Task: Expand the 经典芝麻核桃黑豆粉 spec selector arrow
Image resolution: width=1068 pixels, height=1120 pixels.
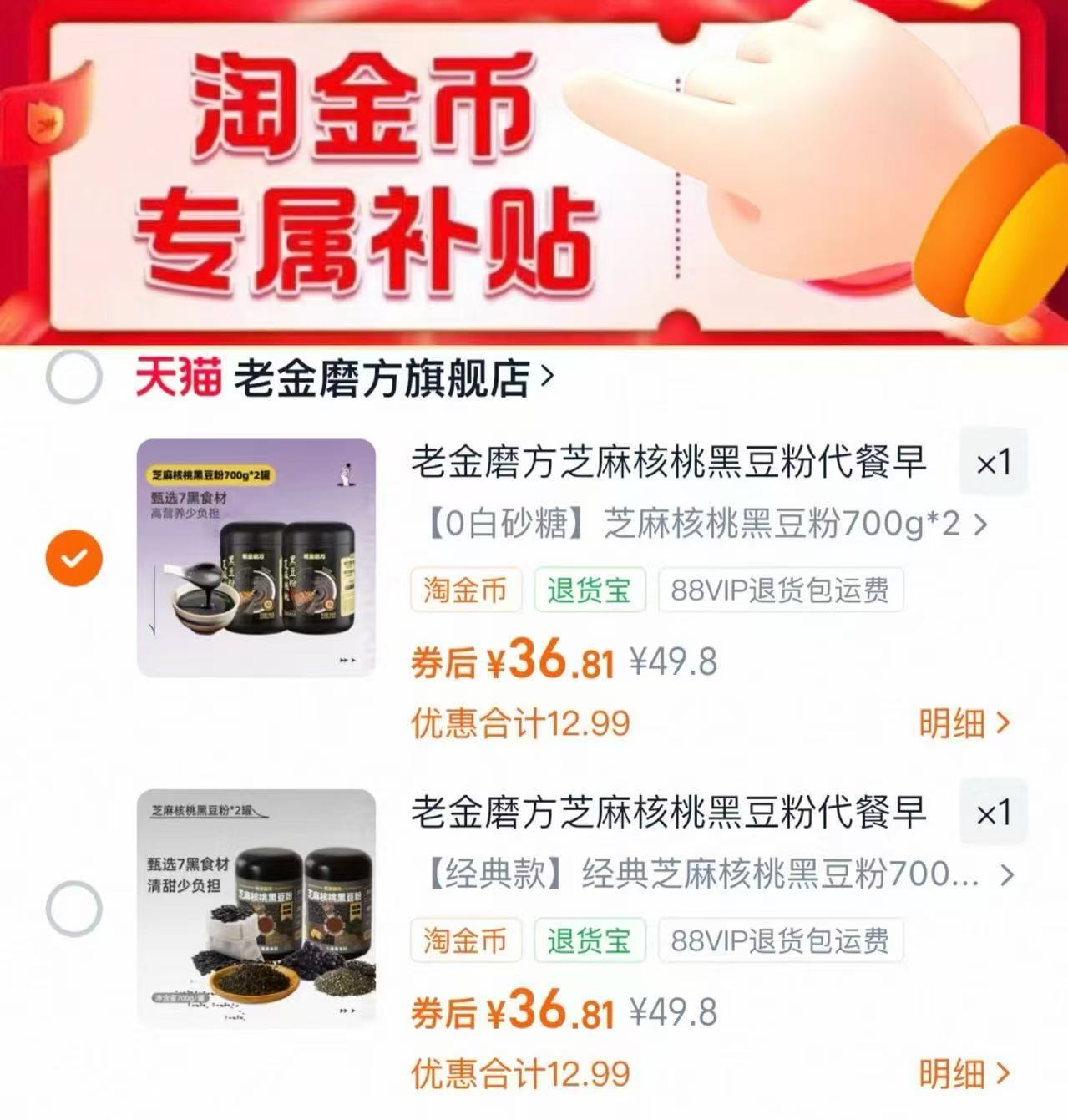Action: click(x=1005, y=874)
